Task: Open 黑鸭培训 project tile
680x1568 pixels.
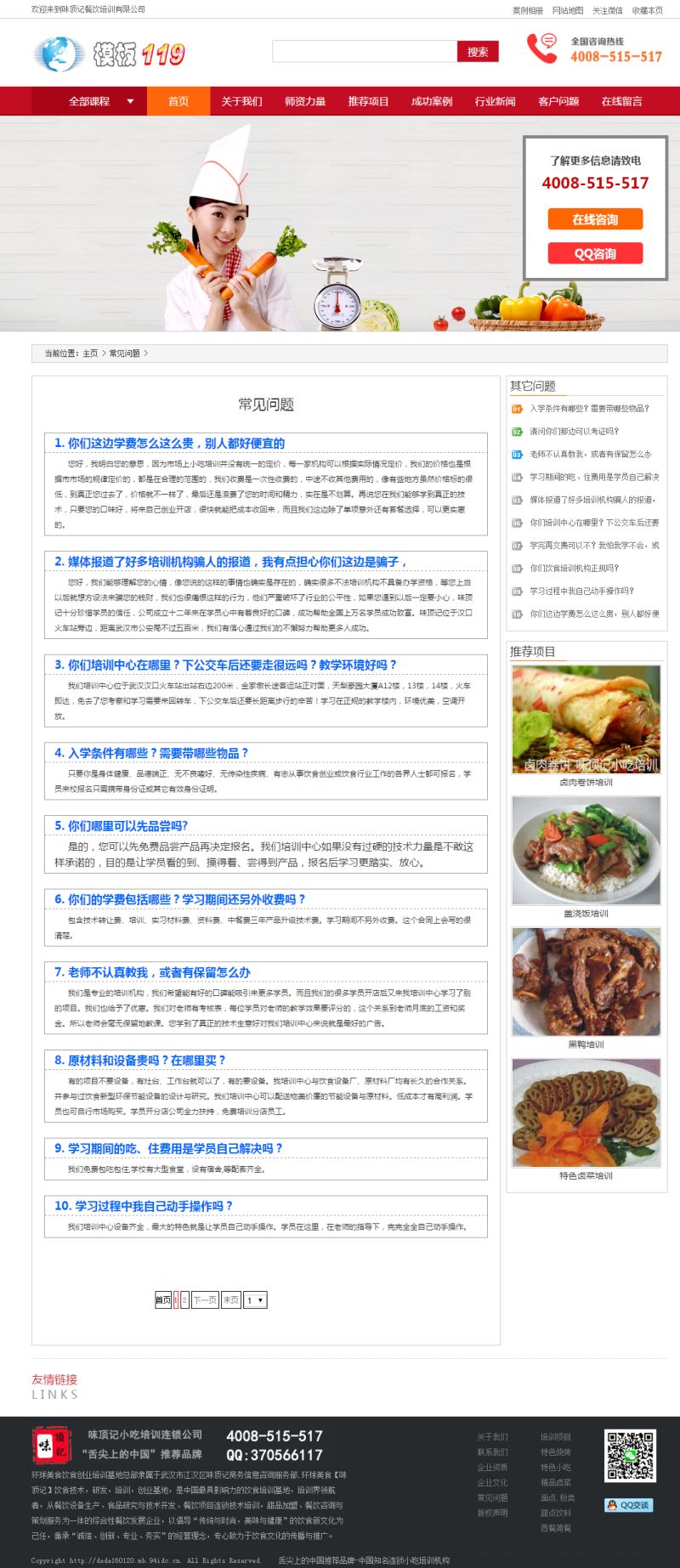Action: (x=586, y=982)
